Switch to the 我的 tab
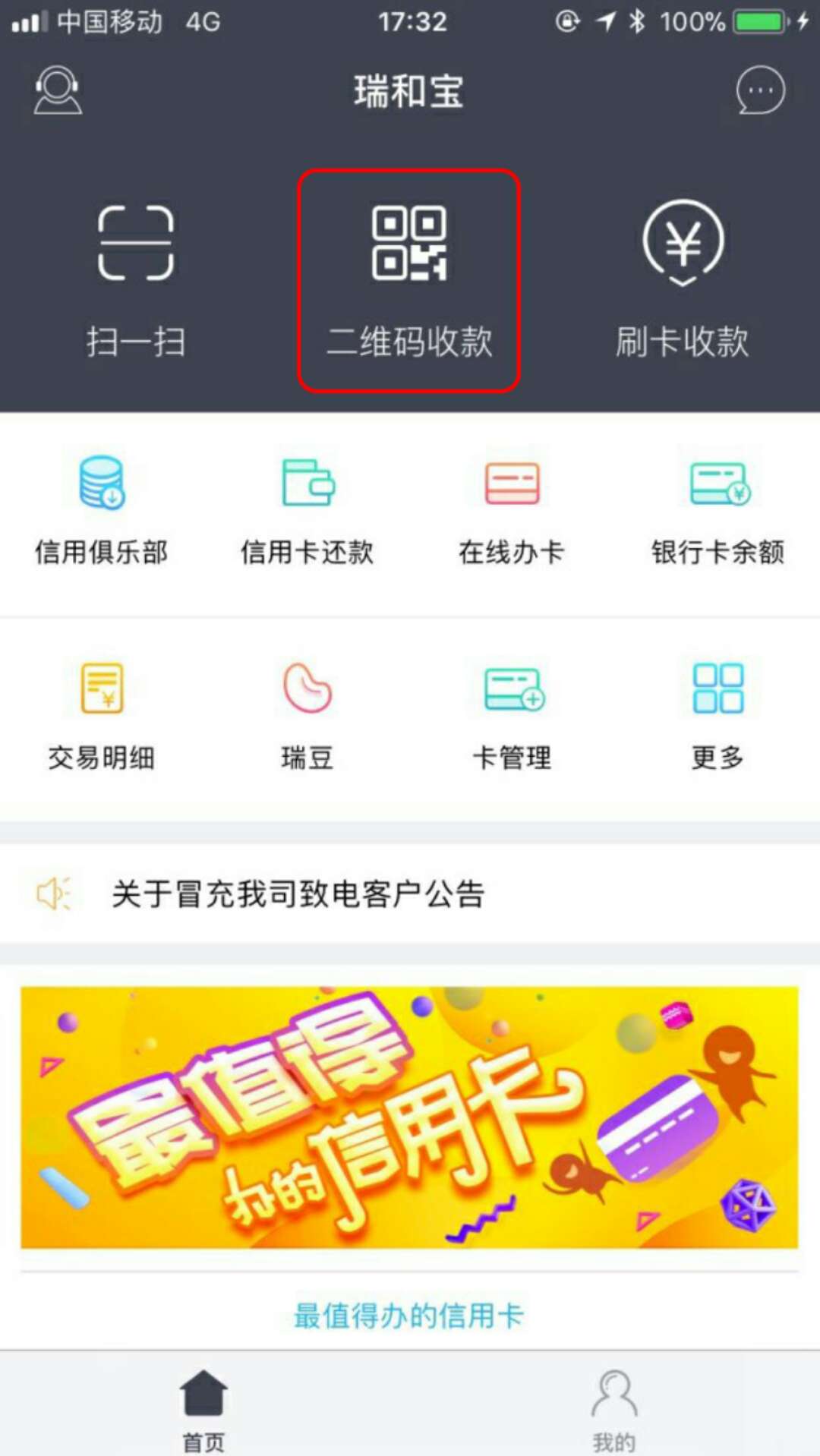The height and width of the screenshot is (1456, 820). pyautogui.click(x=614, y=1409)
